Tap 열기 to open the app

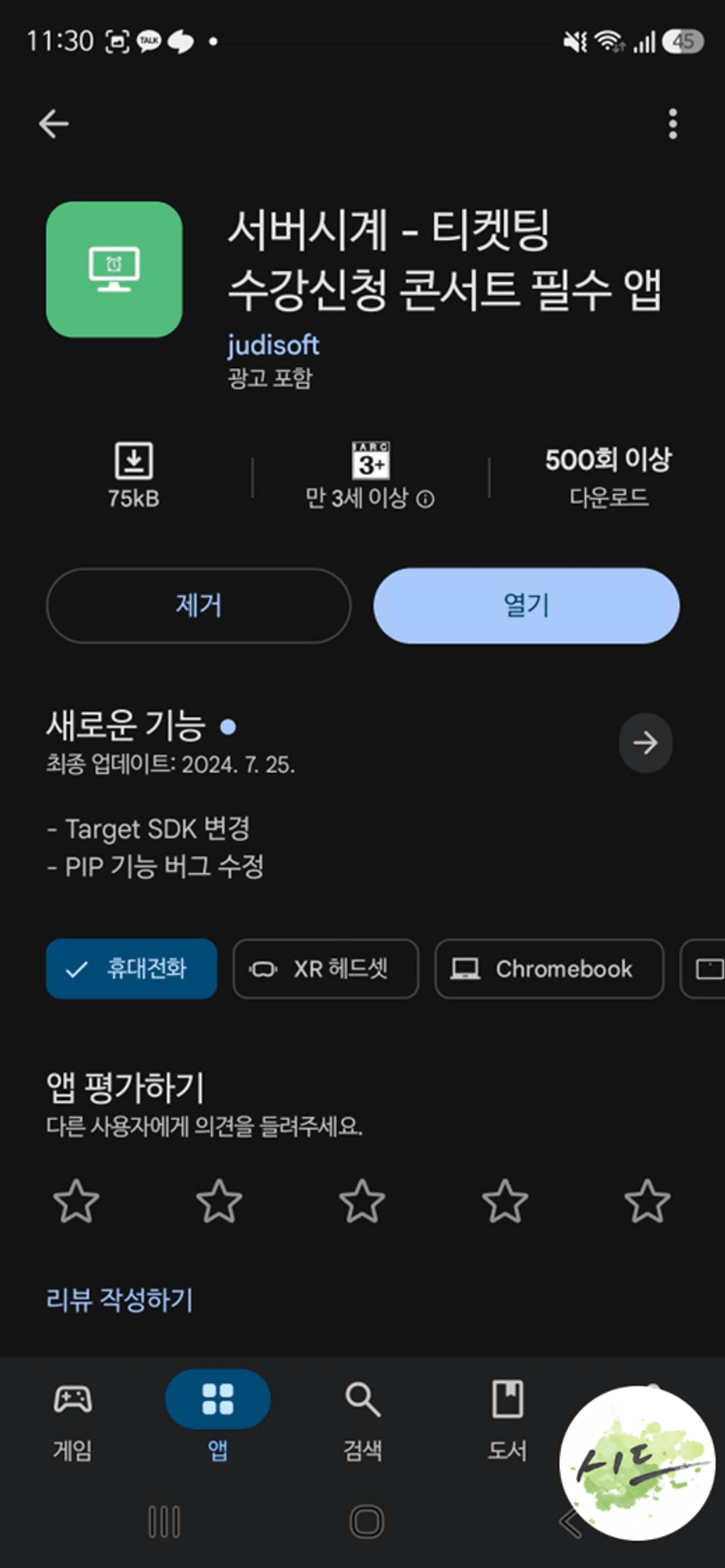(x=526, y=606)
